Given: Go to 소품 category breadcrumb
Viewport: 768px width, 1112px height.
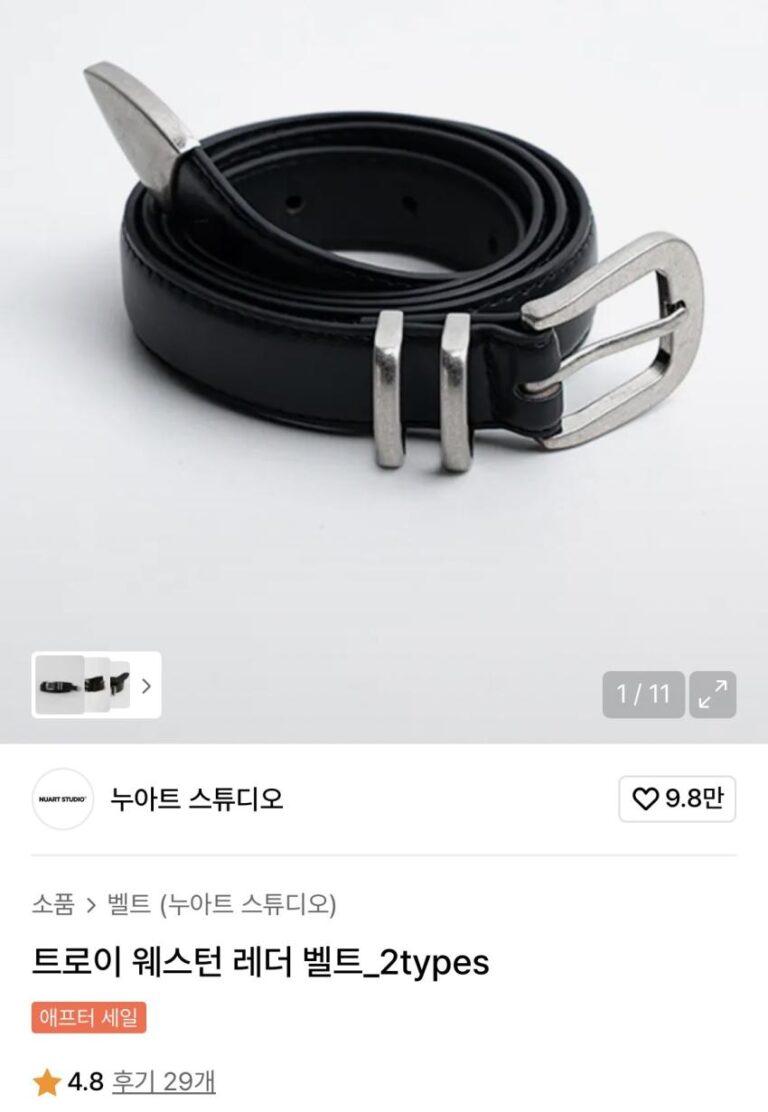Looking at the screenshot, I should point(53,905).
